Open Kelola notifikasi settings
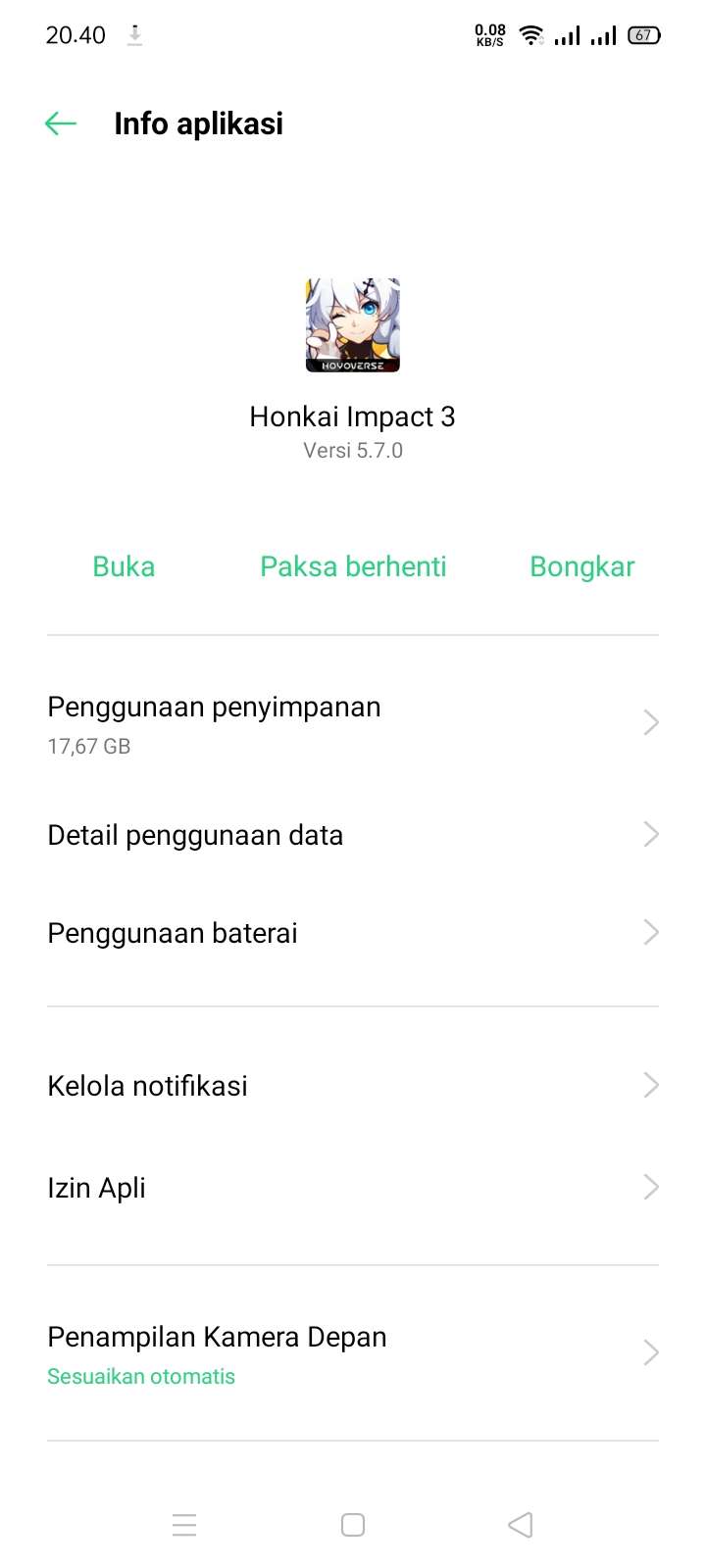The height and width of the screenshot is (1568, 706). [x=353, y=1086]
